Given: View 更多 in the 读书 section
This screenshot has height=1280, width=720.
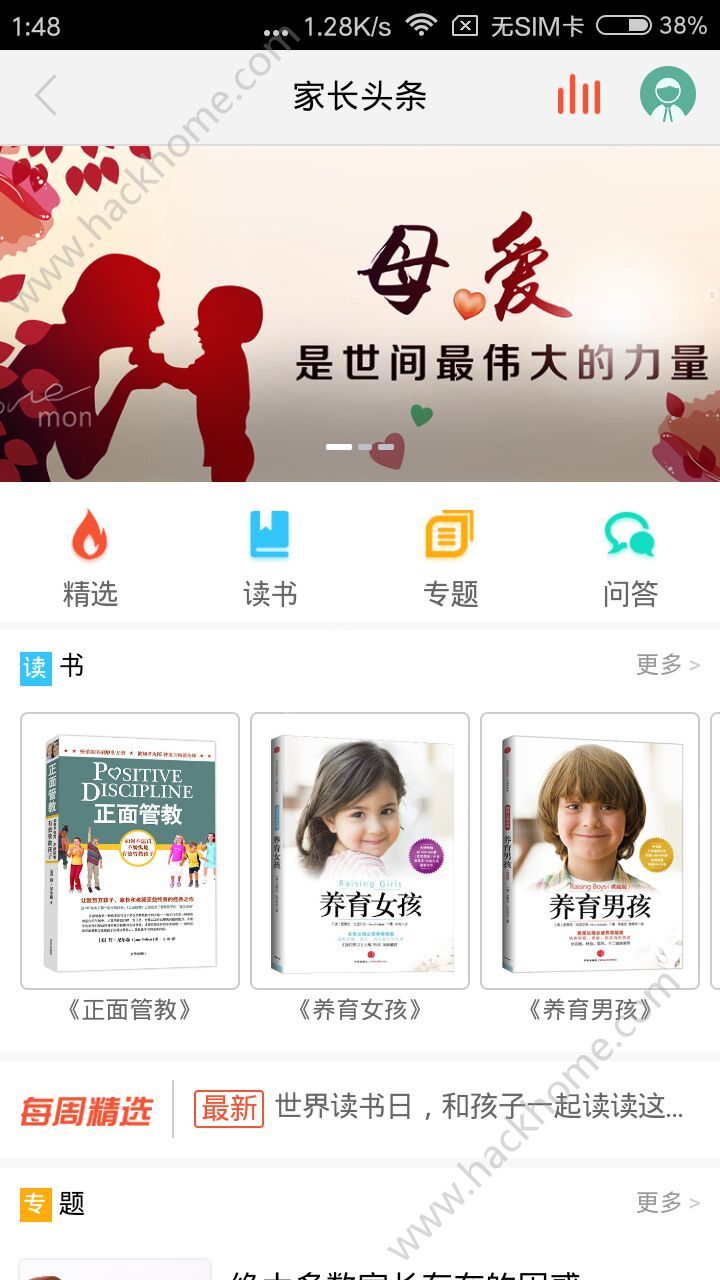Looking at the screenshot, I should (x=667, y=665).
